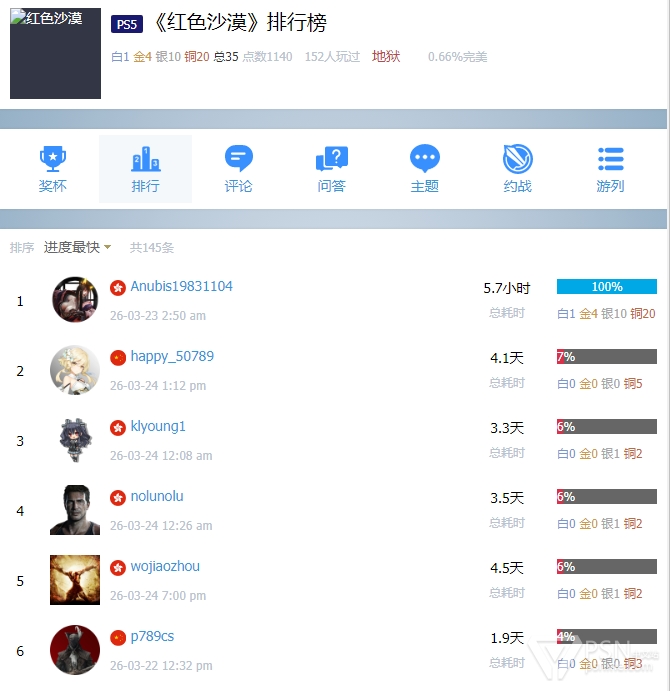Visit wojiaozhou's profile
The image size is (670, 691).
165,567
